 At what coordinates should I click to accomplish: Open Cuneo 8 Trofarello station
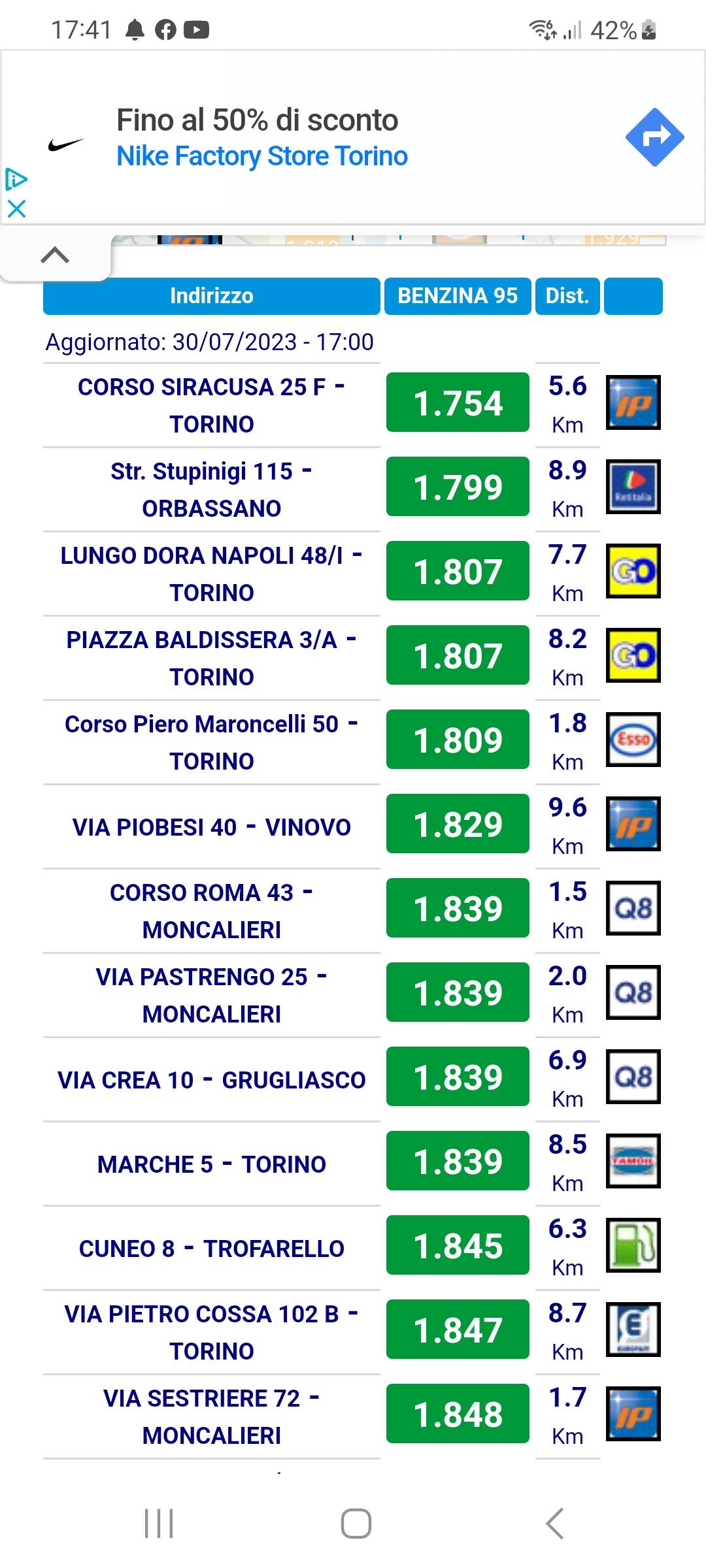tap(211, 1249)
